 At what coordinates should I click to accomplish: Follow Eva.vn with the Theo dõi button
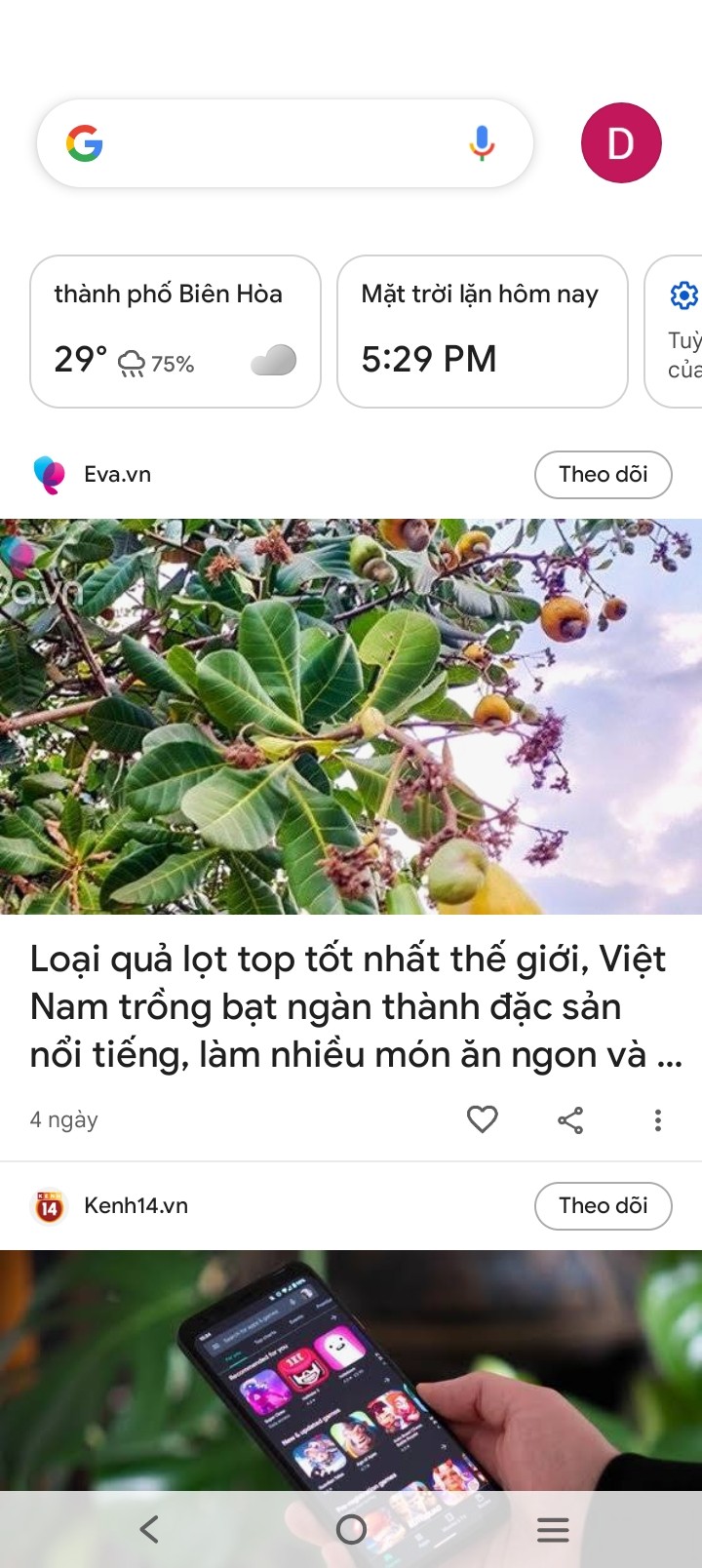[603, 475]
